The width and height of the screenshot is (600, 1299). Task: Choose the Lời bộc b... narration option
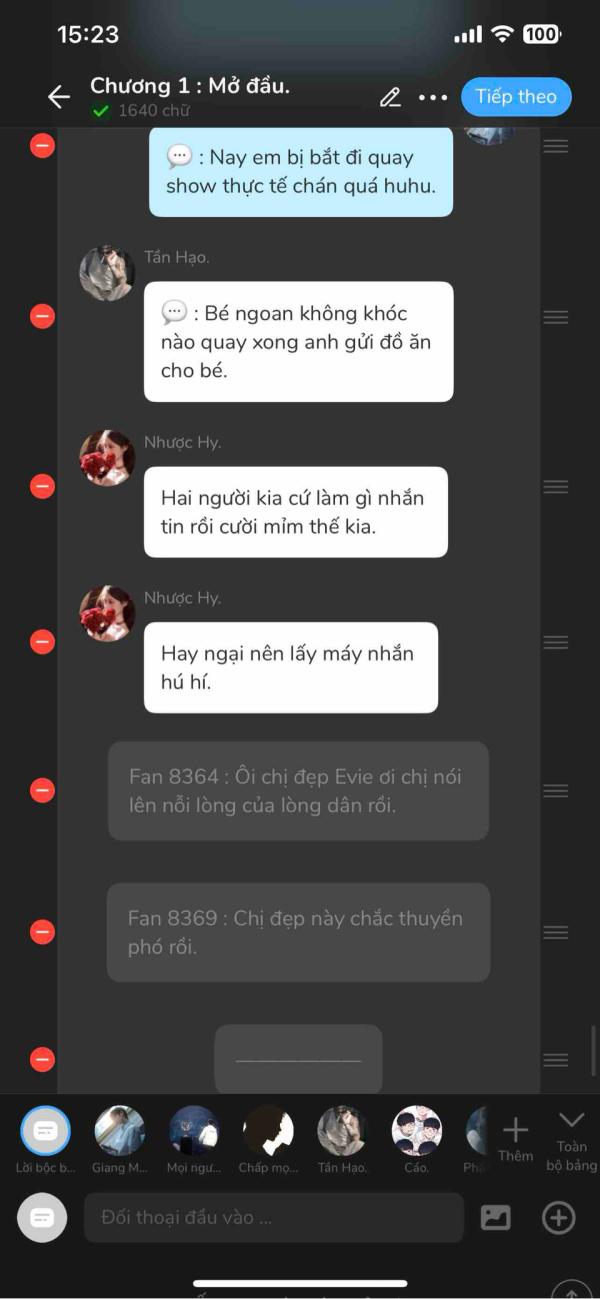click(x=46, y=1138)
